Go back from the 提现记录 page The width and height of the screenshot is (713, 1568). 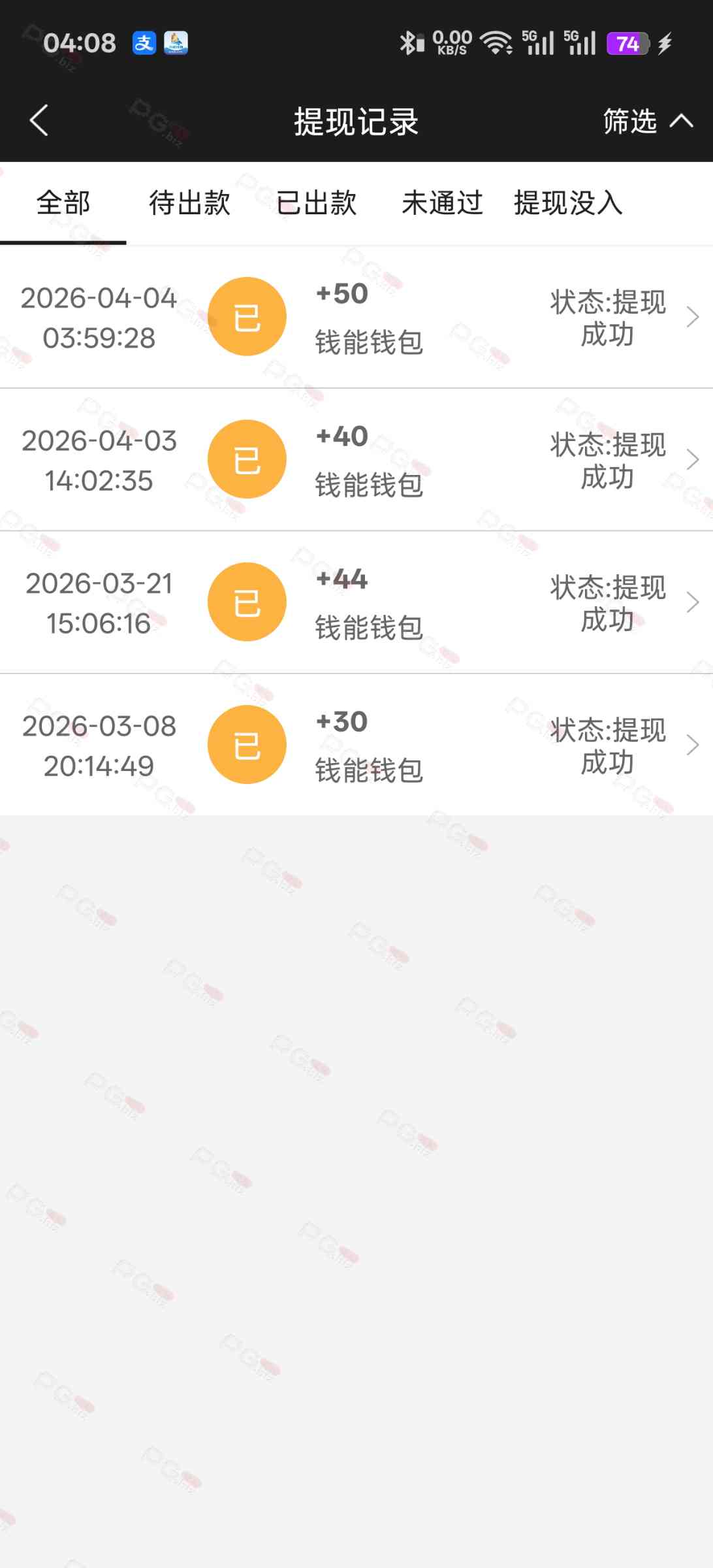[39, 121]
